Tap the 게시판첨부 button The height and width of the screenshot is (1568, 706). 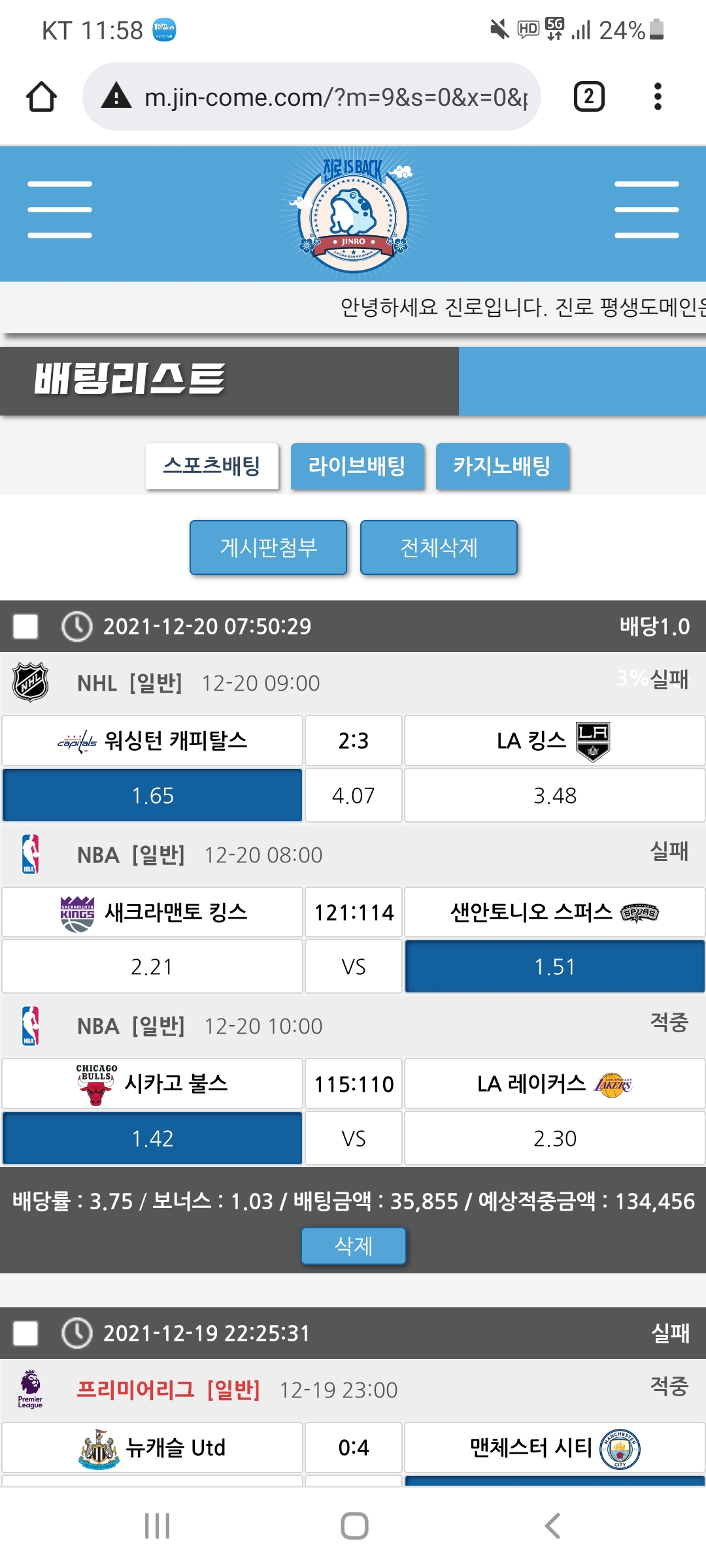tap(268, 547)
